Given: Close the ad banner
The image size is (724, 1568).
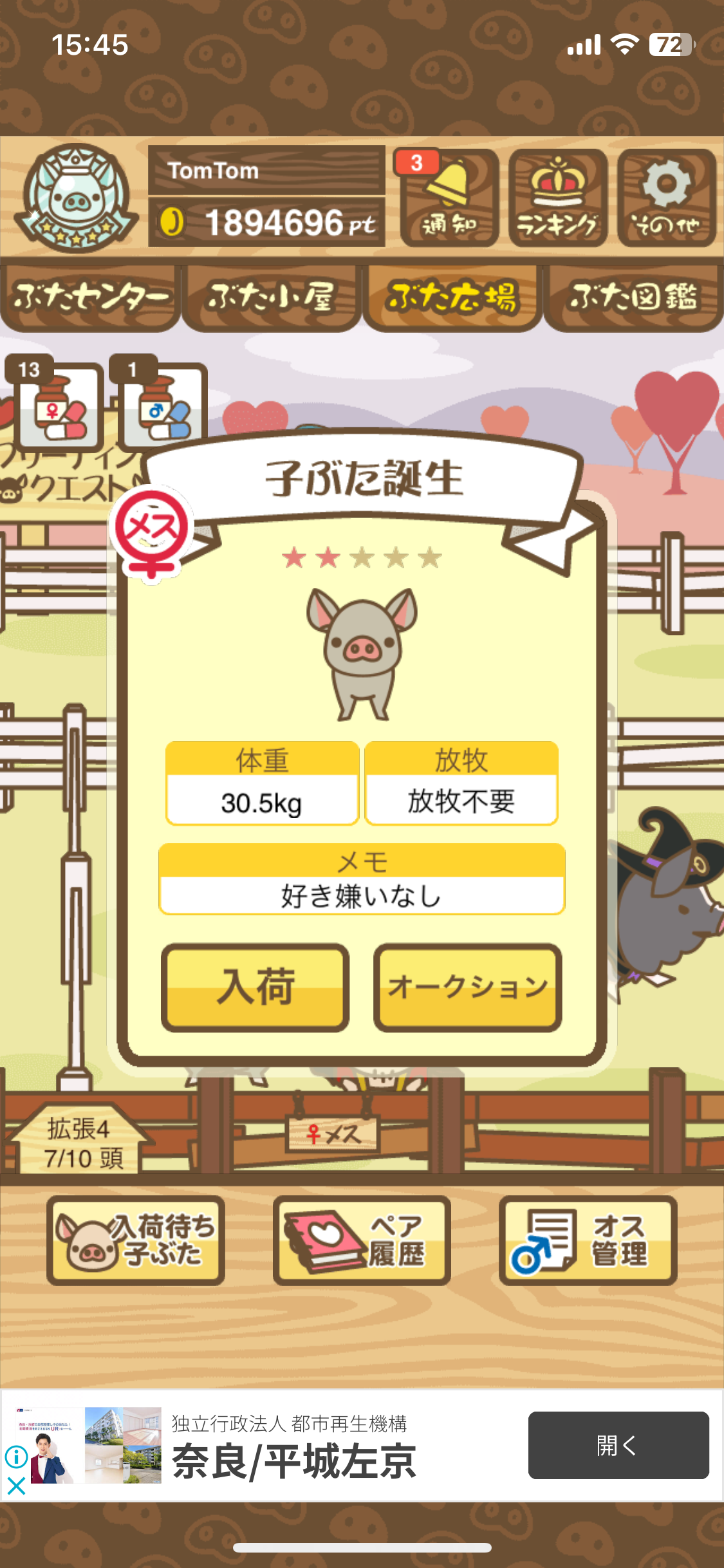Looking at the screenshot, I should coord(16,1486).
